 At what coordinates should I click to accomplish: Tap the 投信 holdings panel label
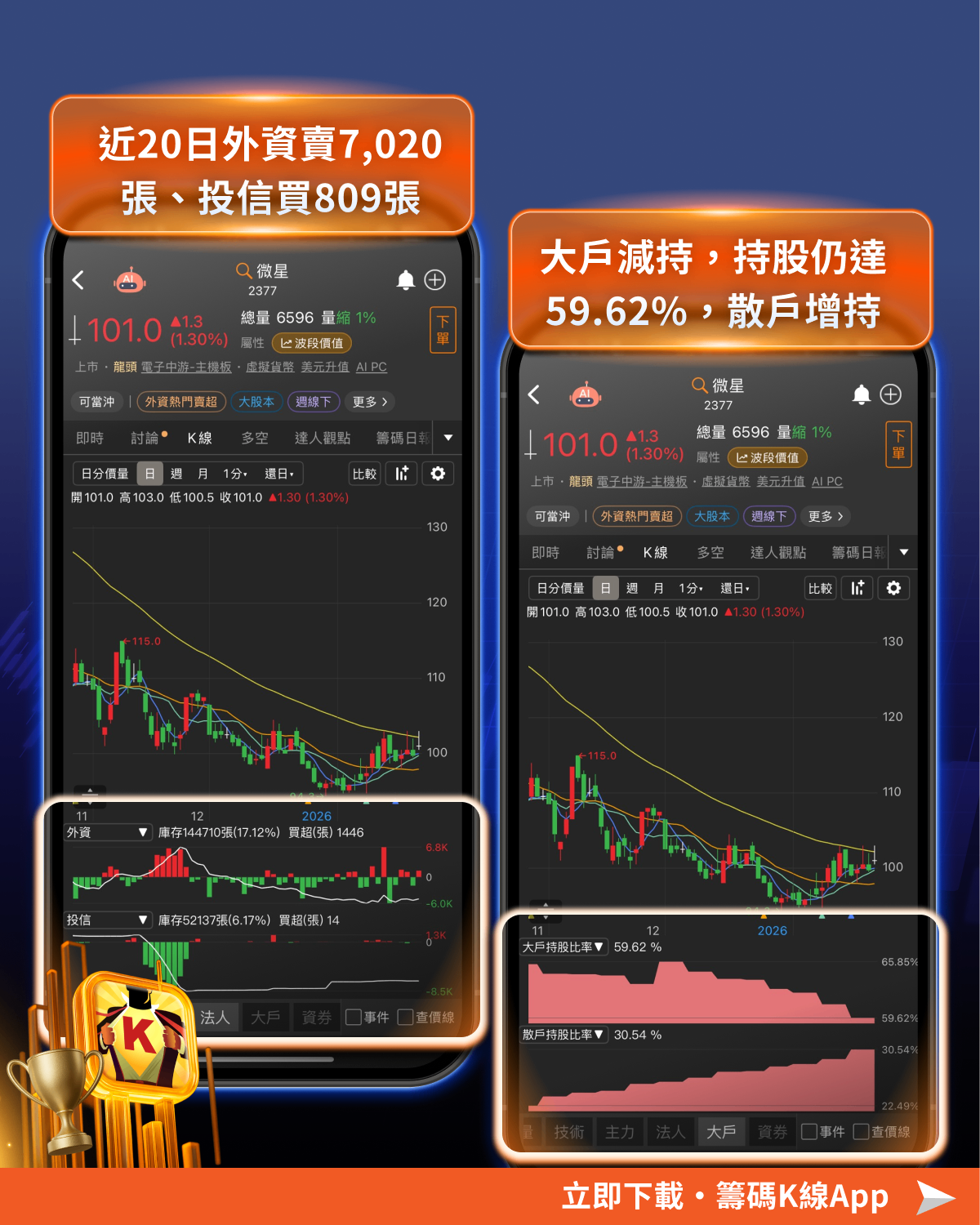pos(109,920)
